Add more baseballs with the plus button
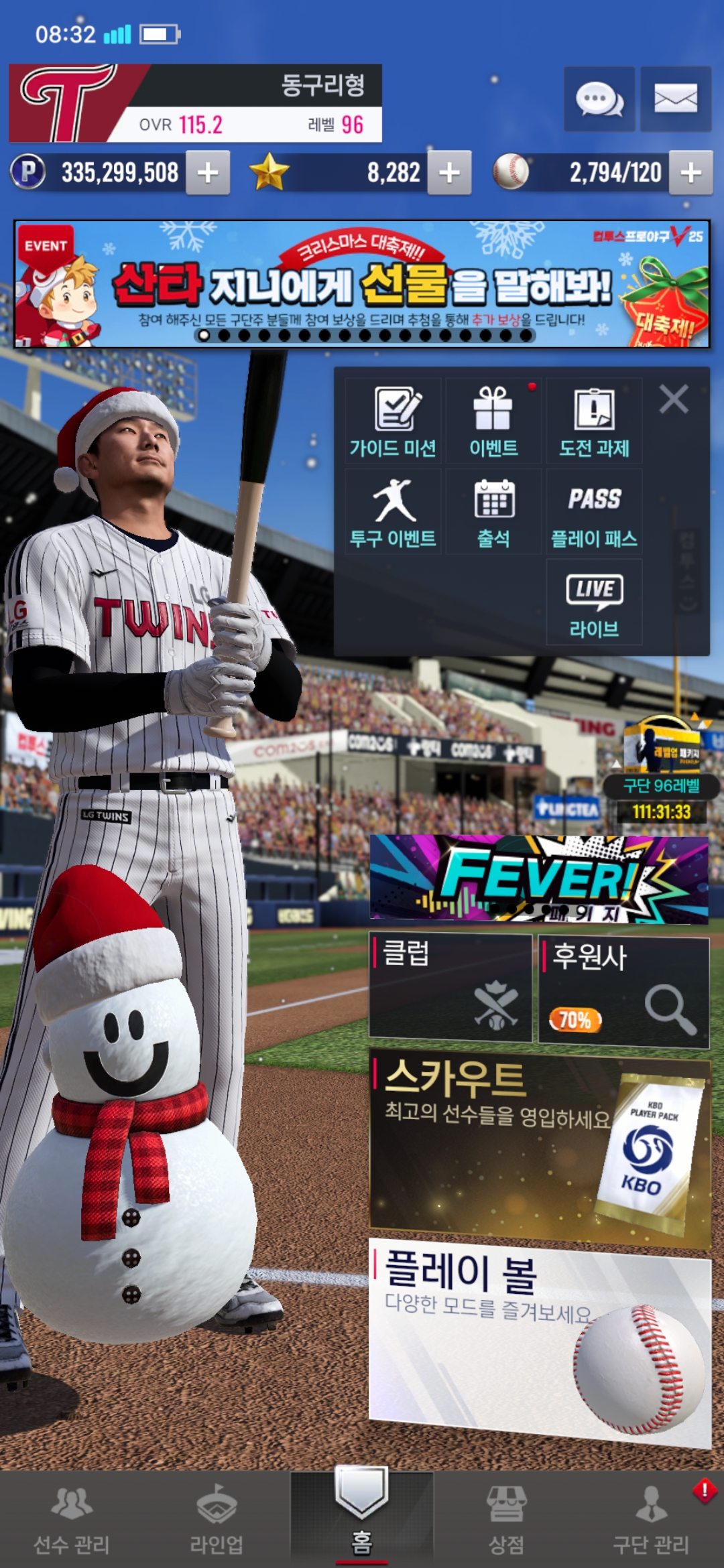 pyautogui.click(x=691, y=173)
